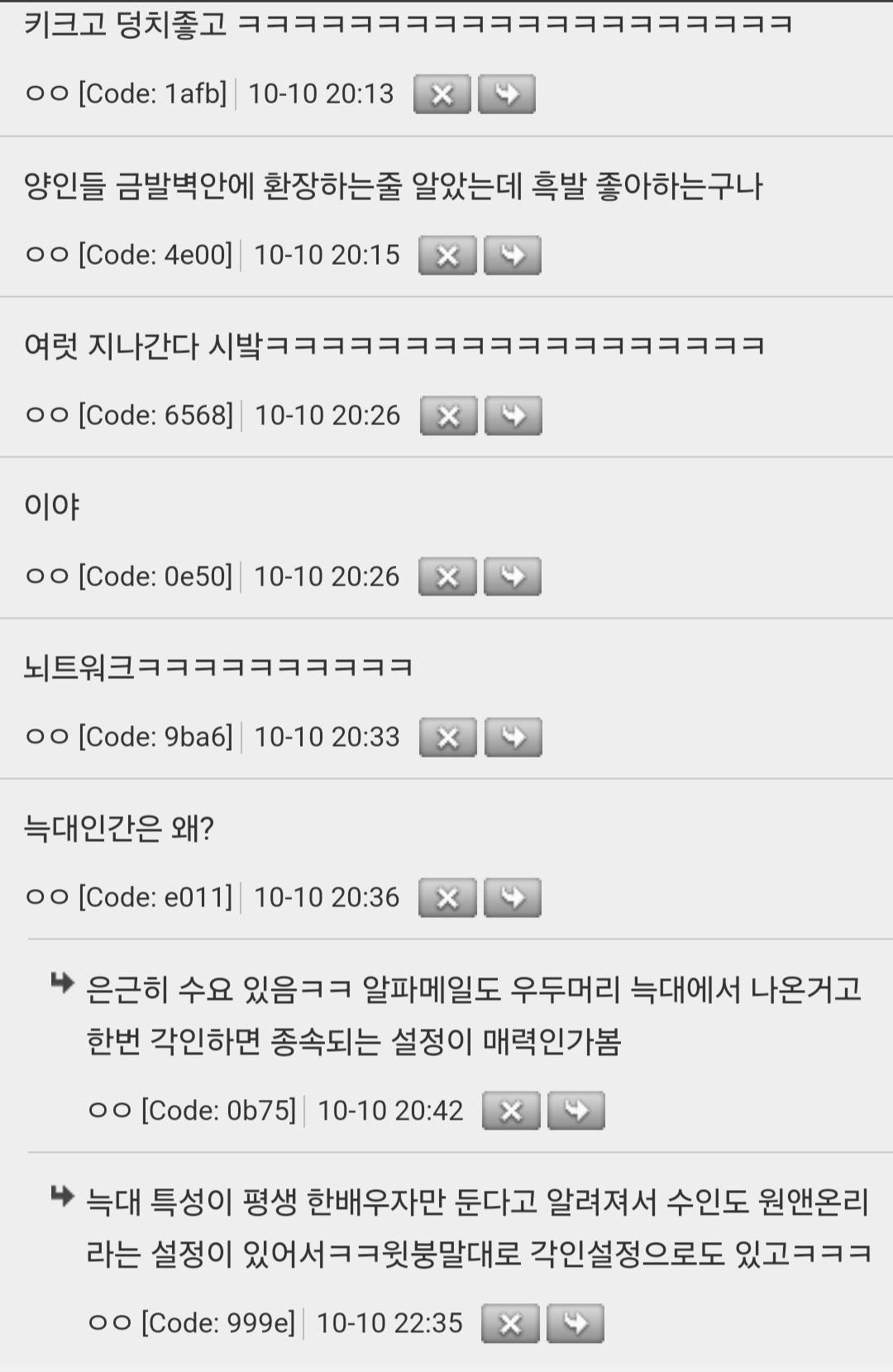The width and height of the screenshot is (893, 1372).
Task: Reply to the comment from Code 999e
Action: click(x=575, y=1324)
